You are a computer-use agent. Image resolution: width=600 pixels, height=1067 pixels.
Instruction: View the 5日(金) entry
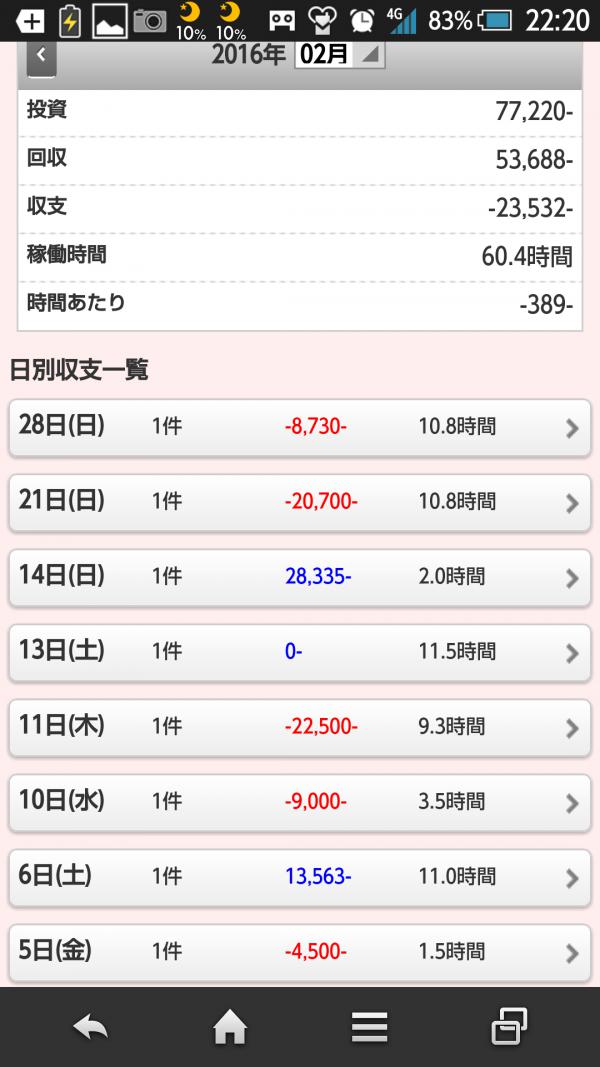299,951
